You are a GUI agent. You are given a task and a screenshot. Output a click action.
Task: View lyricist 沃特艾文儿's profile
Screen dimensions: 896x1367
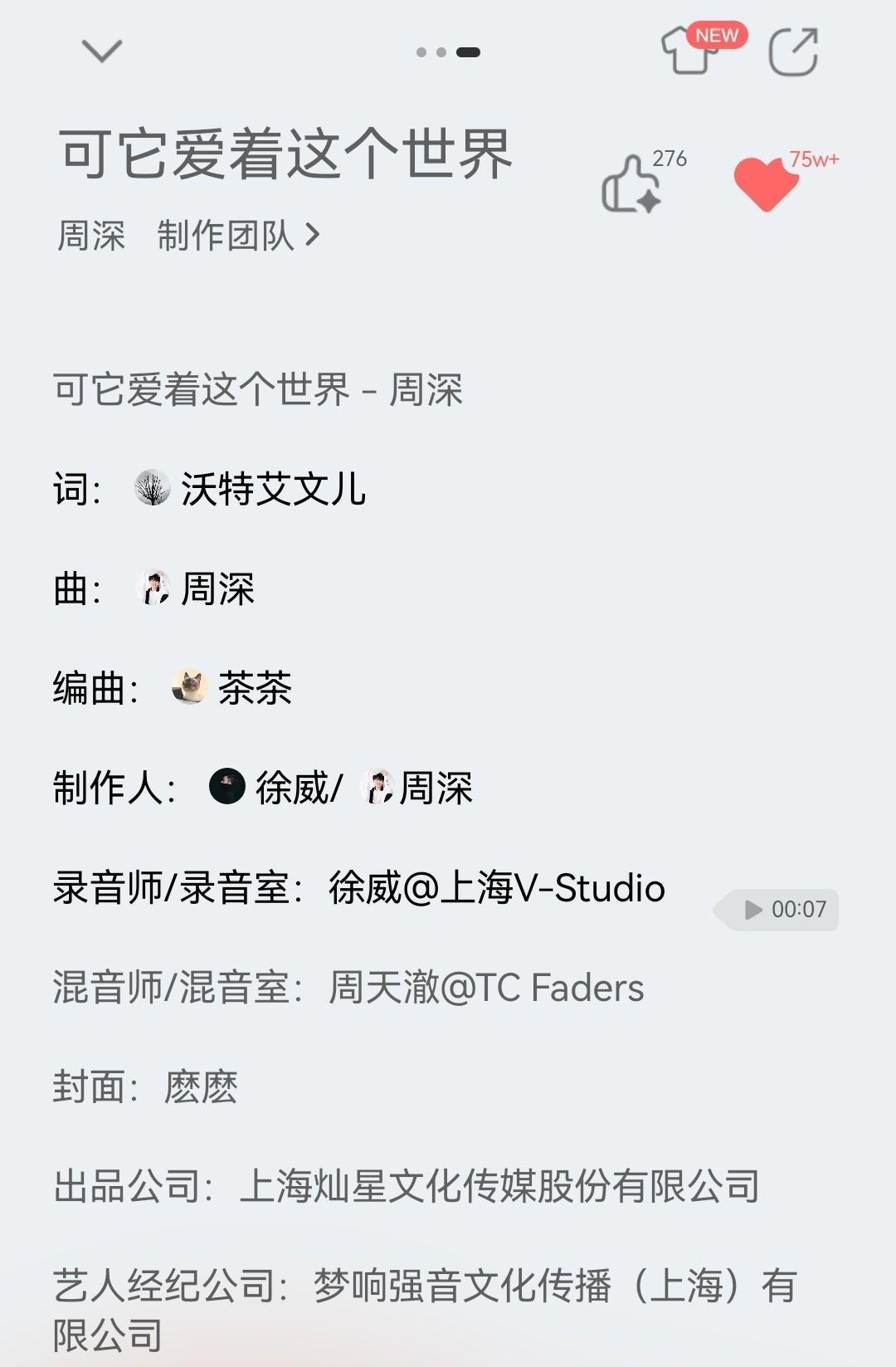pyautogui.click(x=272, y=489)
